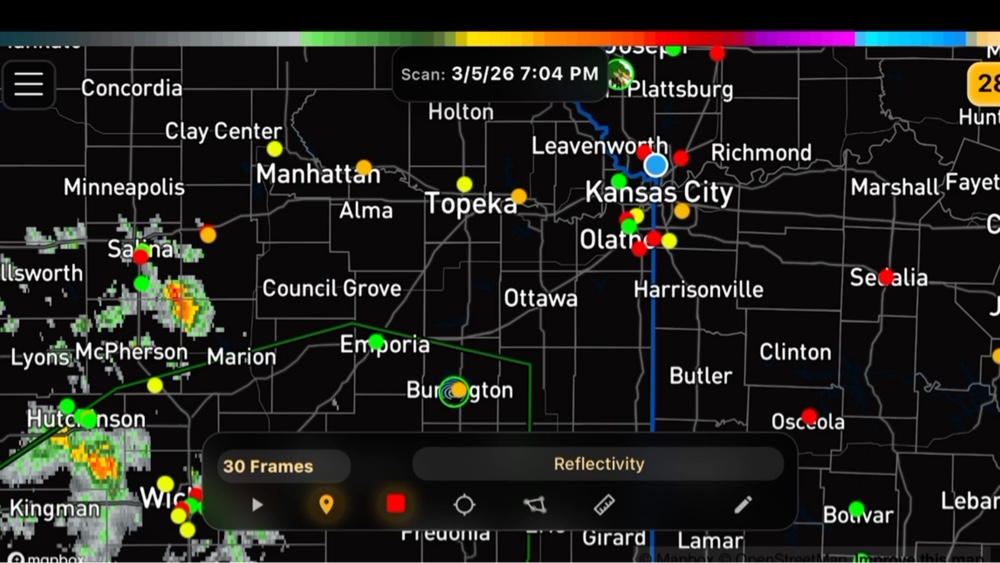Tap the scan time indicator

coord(500,74)
